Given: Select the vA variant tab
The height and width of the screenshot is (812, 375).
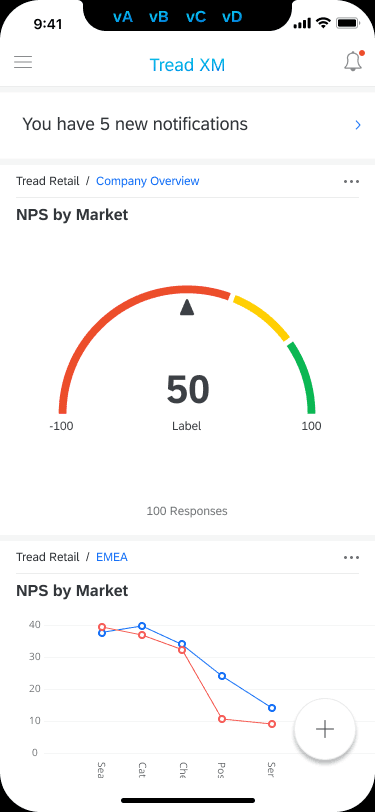Looking at the screenshot, I should [123, 17].
